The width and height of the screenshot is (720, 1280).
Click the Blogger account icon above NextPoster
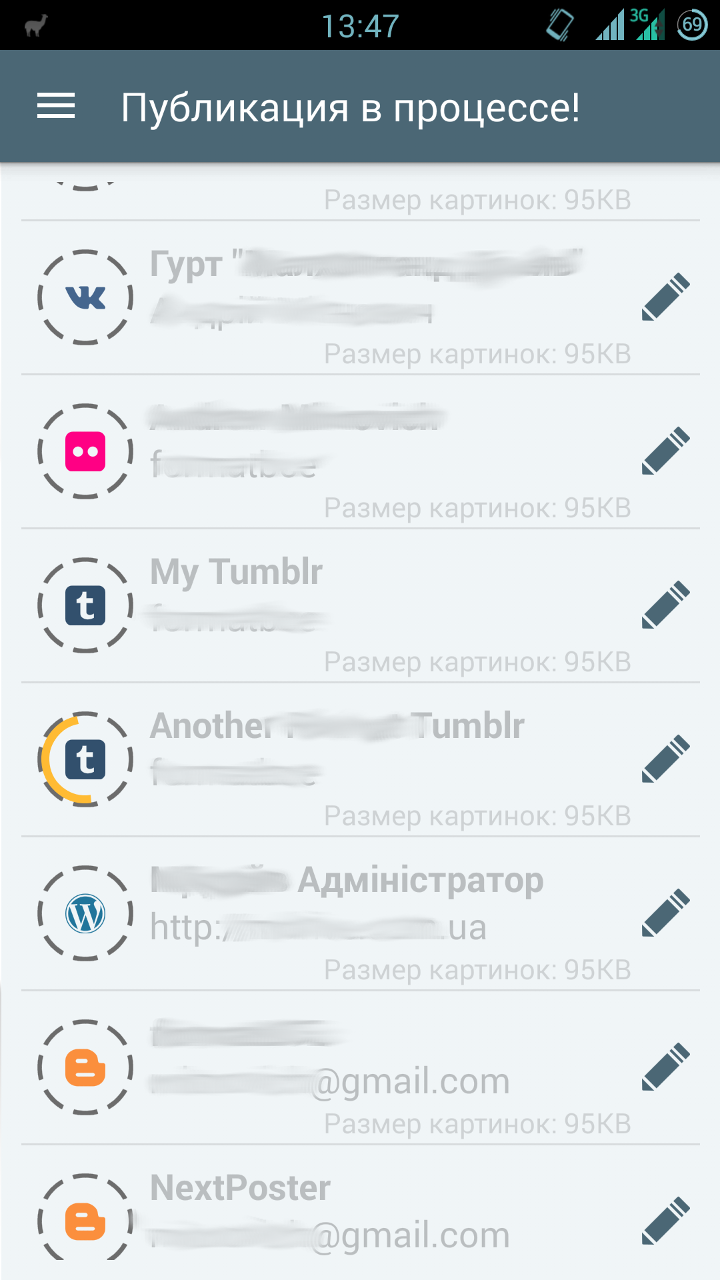[x=85, y=1067]
